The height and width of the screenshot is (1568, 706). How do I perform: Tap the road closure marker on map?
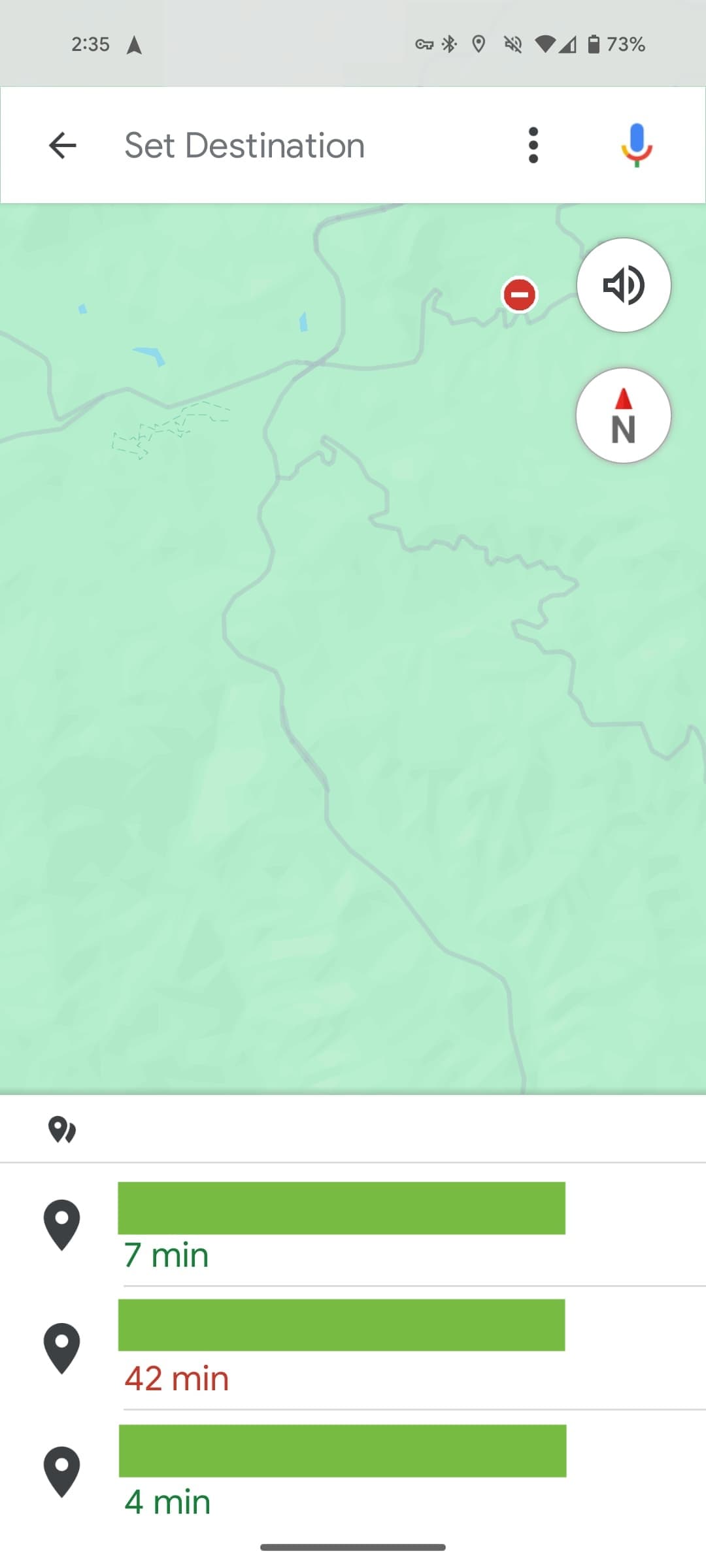[x=520, y=295]
